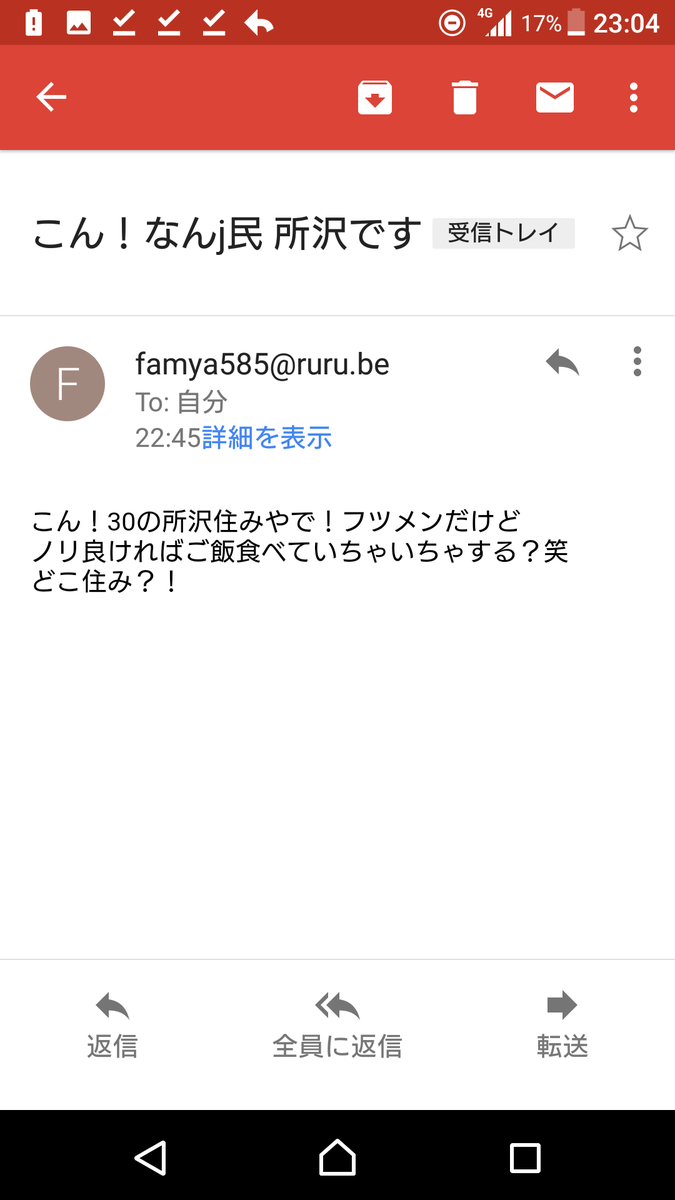Go to the system home screen
The width and height of the screenshot is (675, 1200).
(x=337, y=1158)
